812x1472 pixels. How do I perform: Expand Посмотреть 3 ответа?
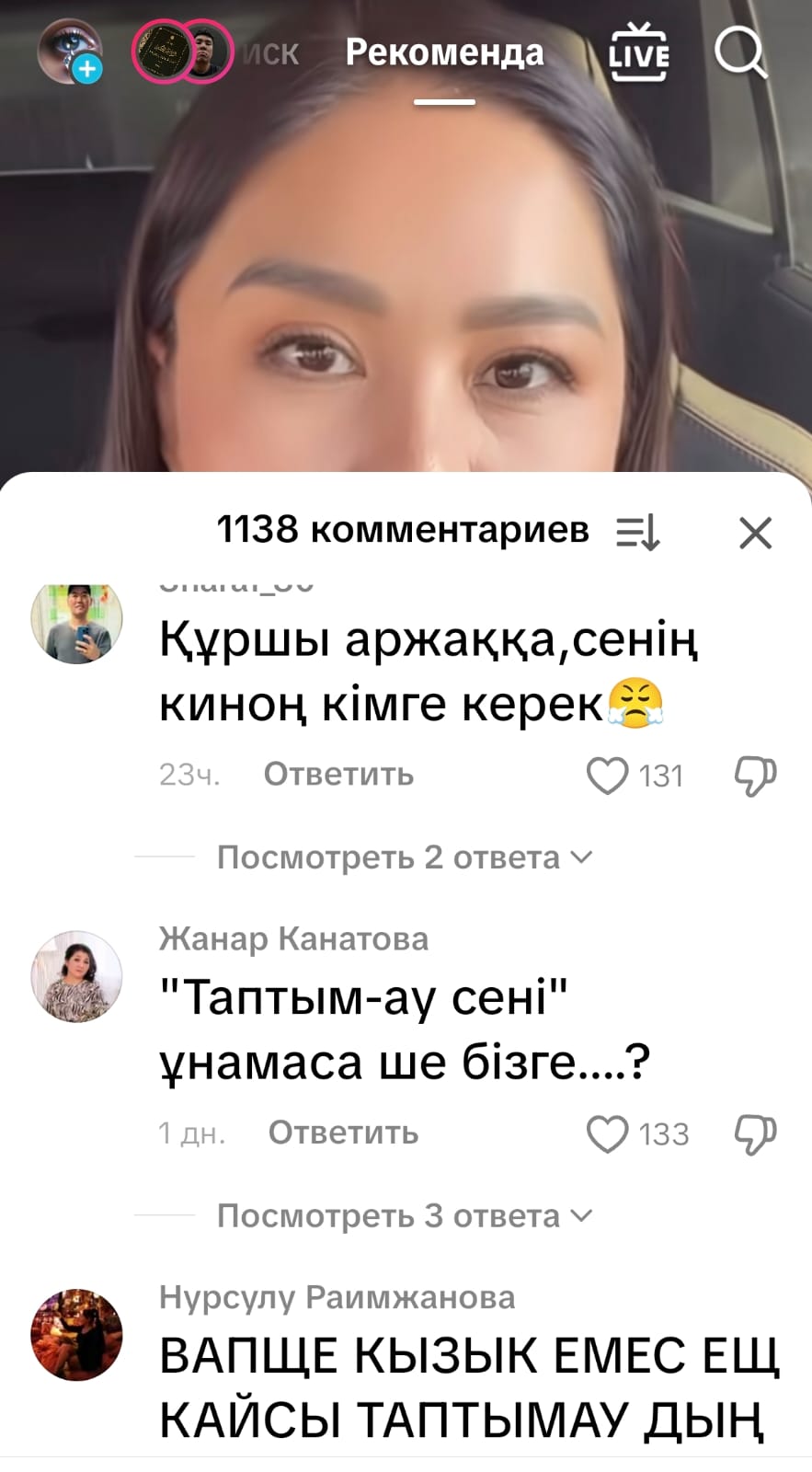coord(405,1216)
